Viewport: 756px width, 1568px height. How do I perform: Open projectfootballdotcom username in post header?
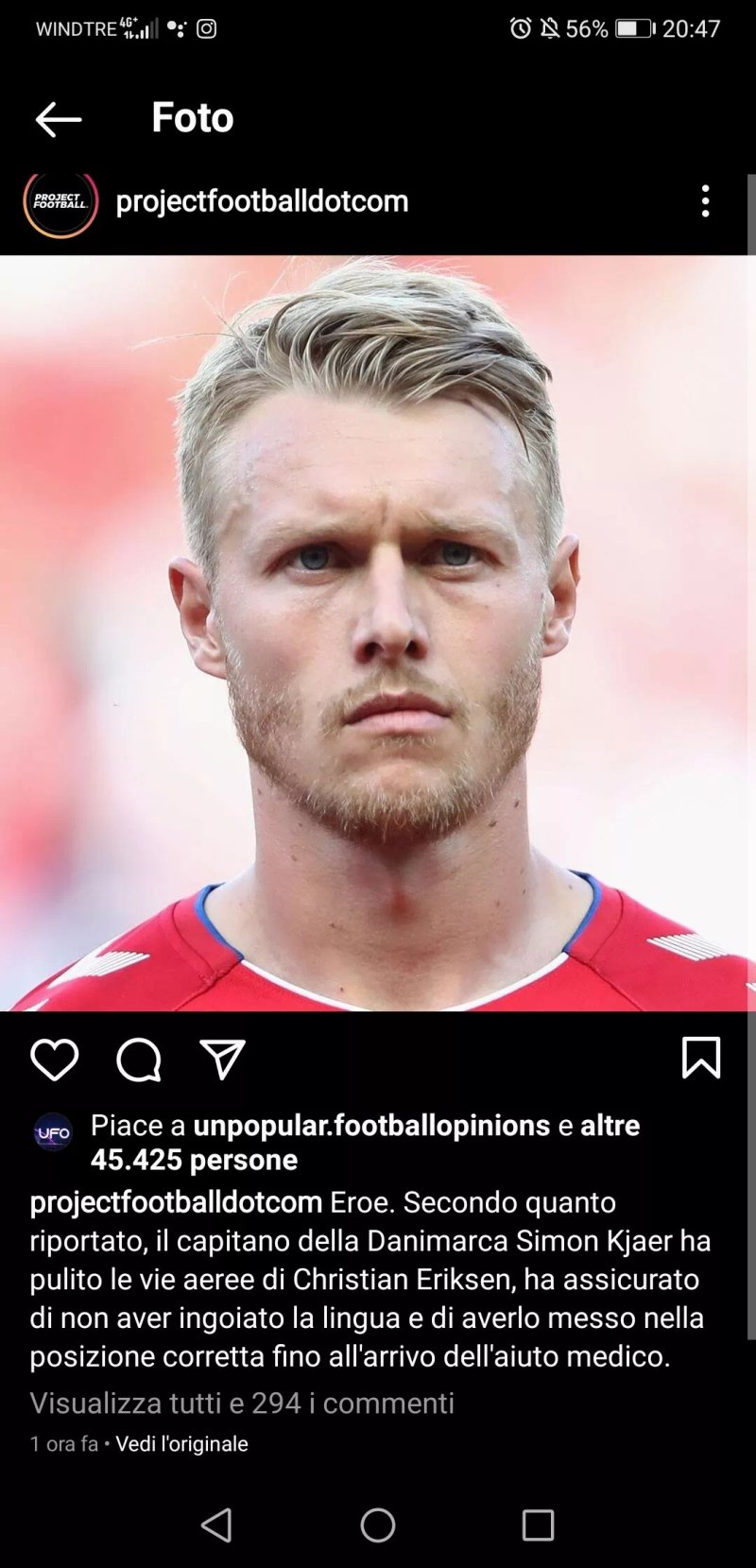point(262,201)
